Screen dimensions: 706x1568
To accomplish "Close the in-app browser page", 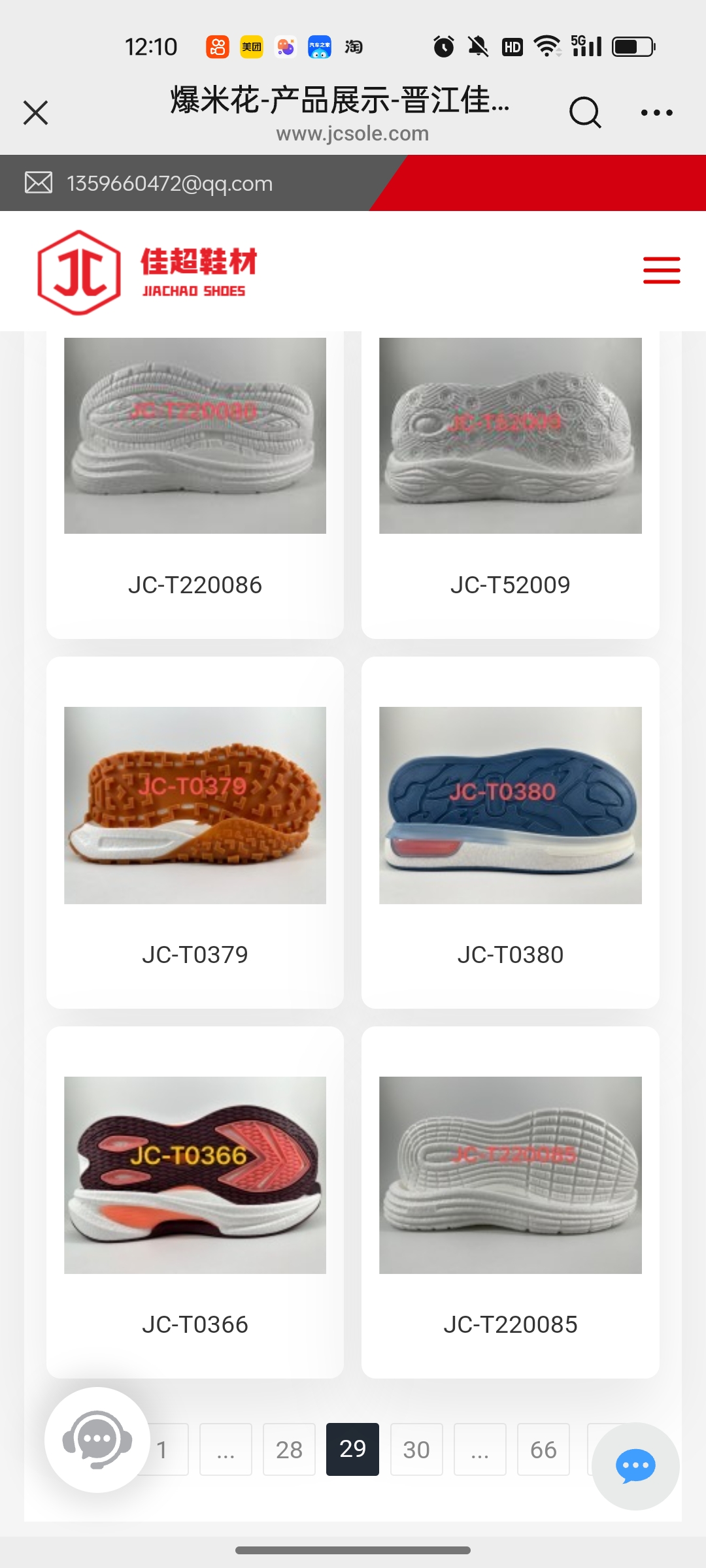I will [x=36, y=112].
